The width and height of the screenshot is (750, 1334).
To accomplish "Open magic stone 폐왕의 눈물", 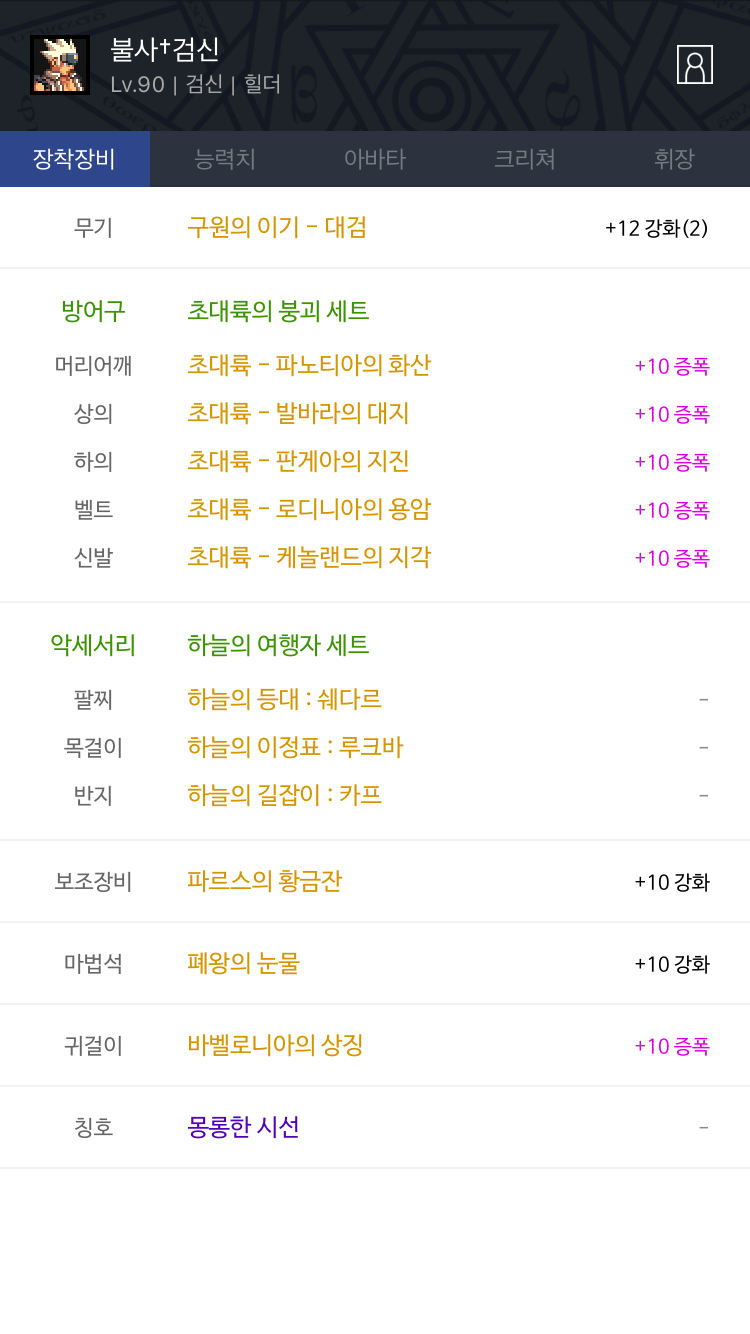I will 243,963.
